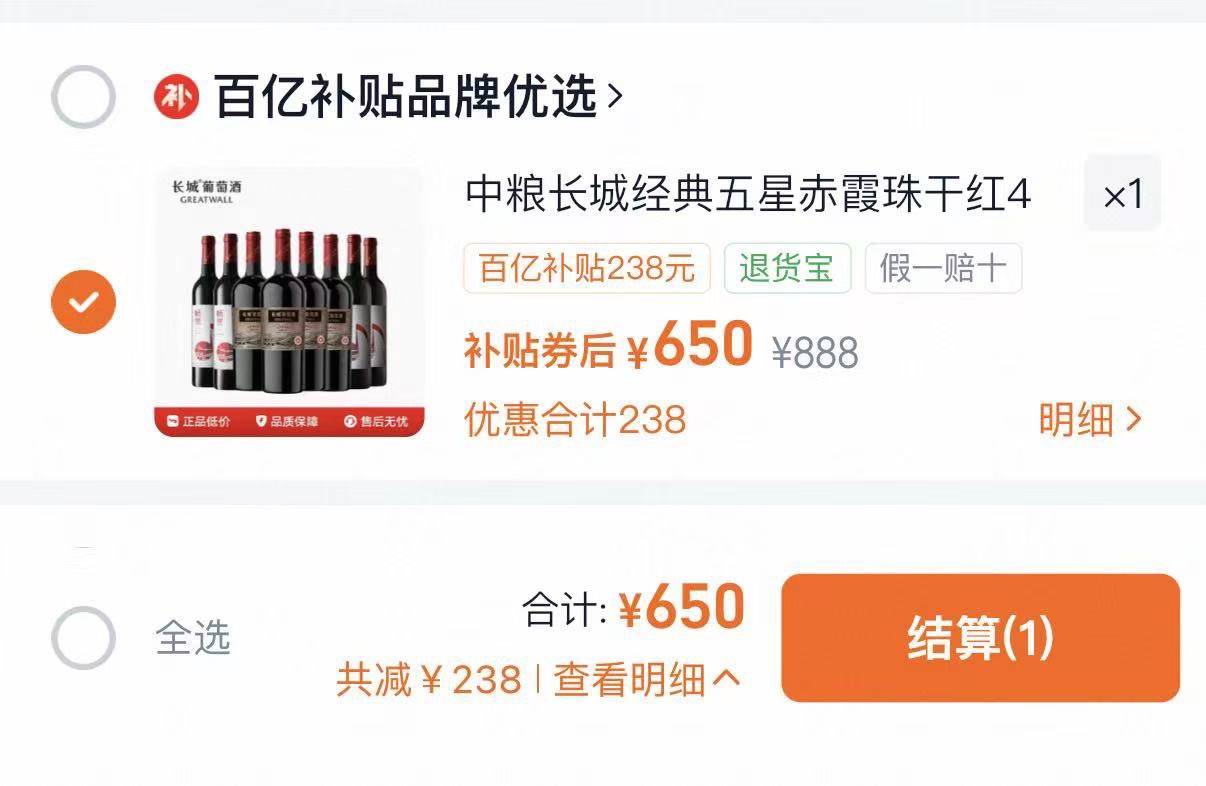Uncheck the 中粮长城 wine item

pyautogui.click(x=84, y=302)
